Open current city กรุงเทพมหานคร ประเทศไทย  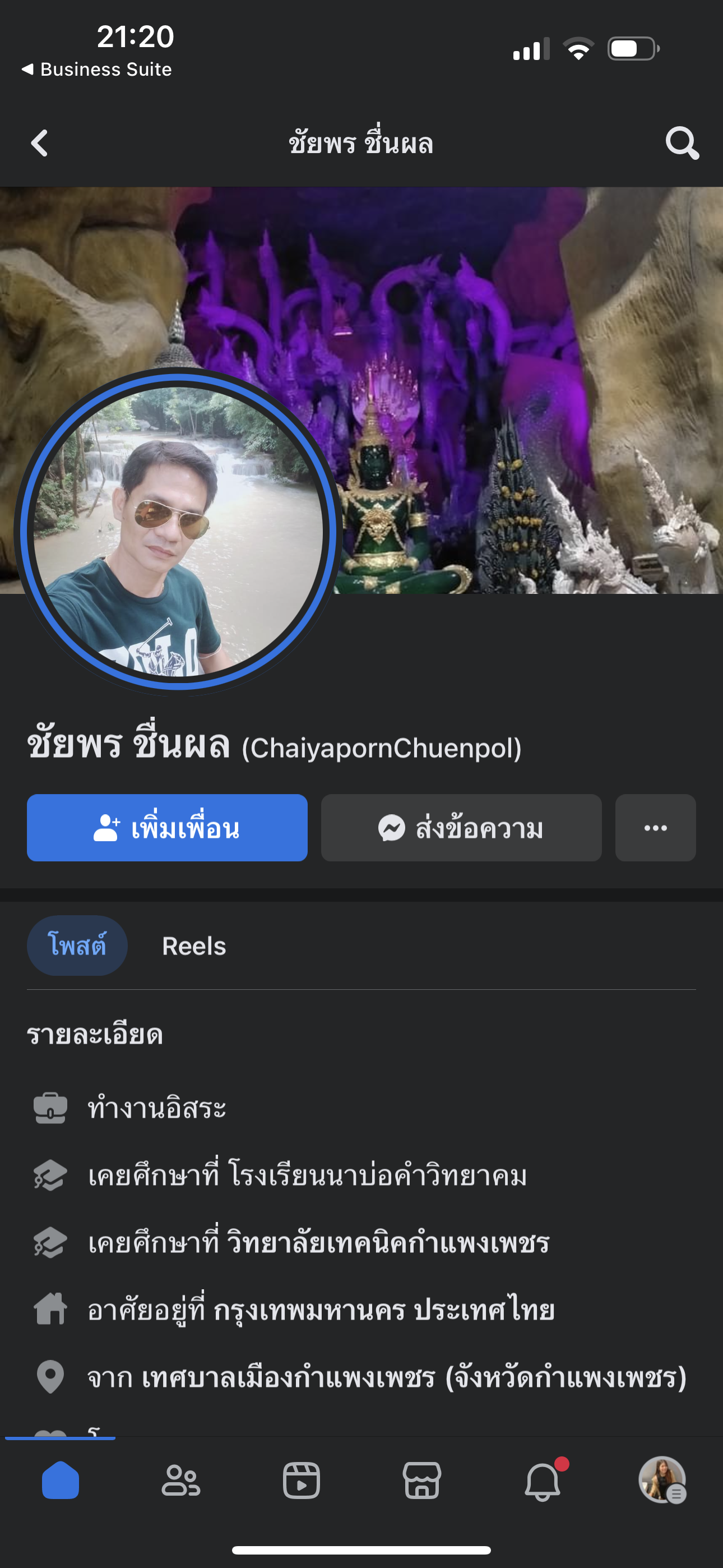[x=383, y=1310]
